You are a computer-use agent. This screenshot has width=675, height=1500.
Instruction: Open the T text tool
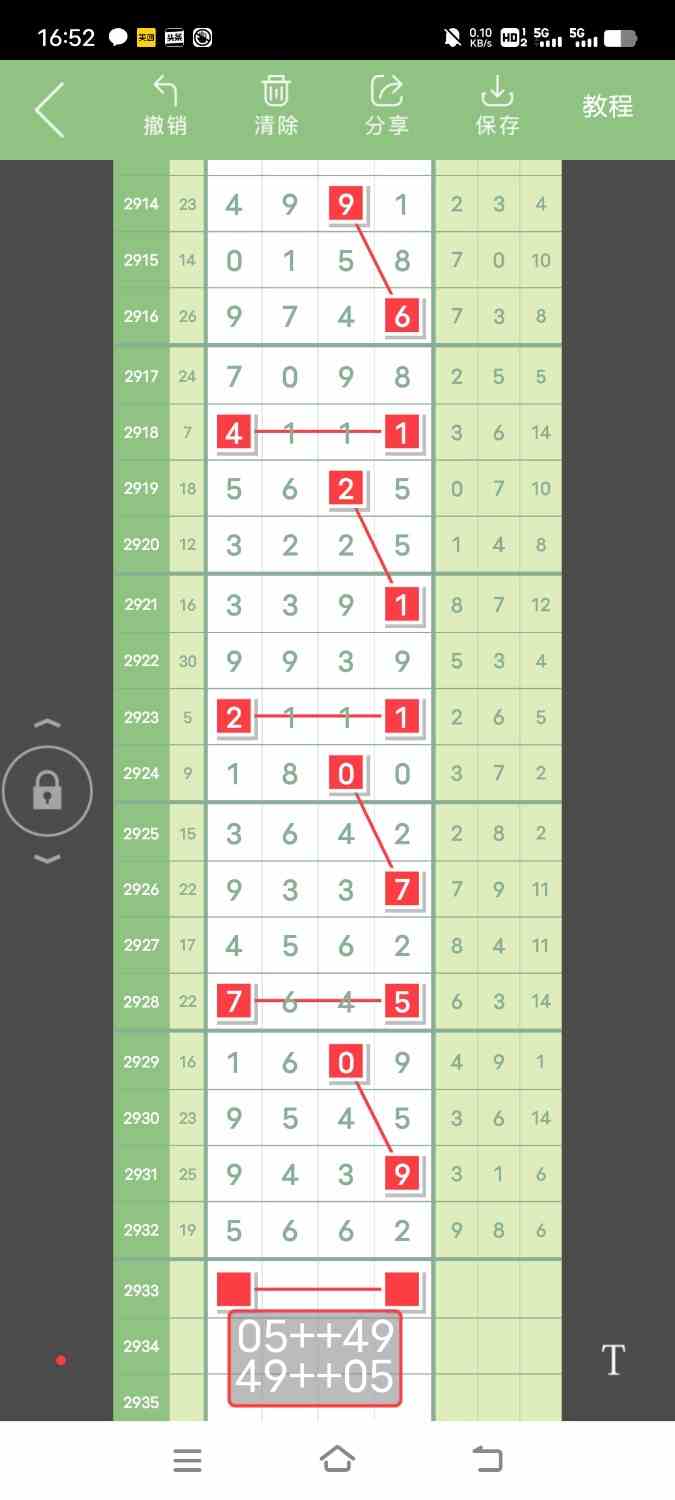613,1360
